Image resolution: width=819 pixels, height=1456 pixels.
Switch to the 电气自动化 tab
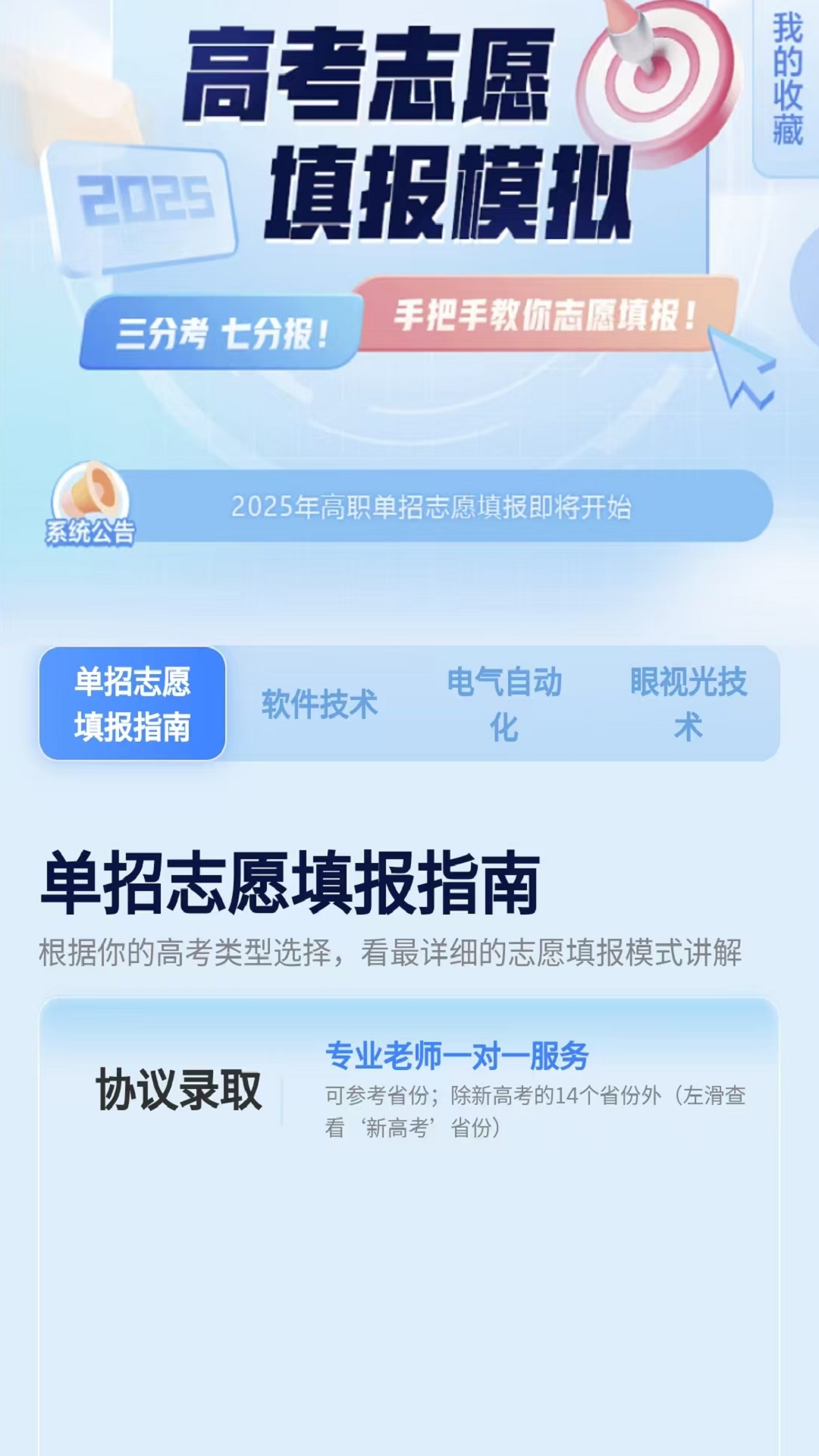(x=504, y=704)
